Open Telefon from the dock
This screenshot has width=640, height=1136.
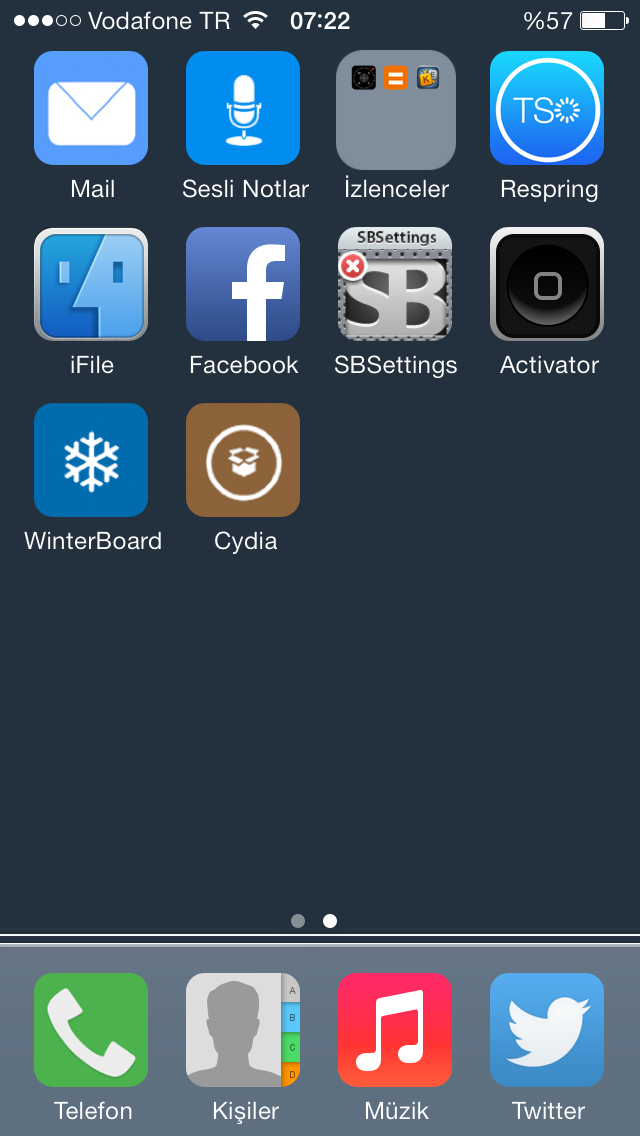91,1030
